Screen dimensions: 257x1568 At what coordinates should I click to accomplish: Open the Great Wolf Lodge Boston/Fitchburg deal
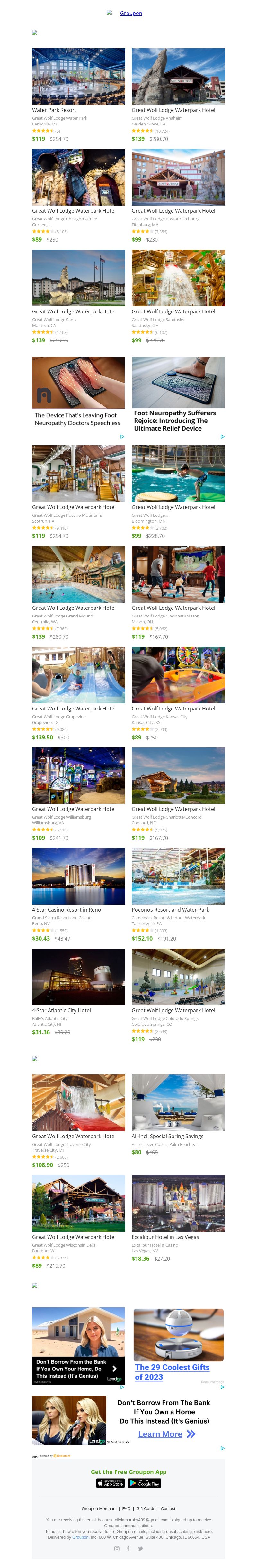pyautogui.click(x=178, y=178)
